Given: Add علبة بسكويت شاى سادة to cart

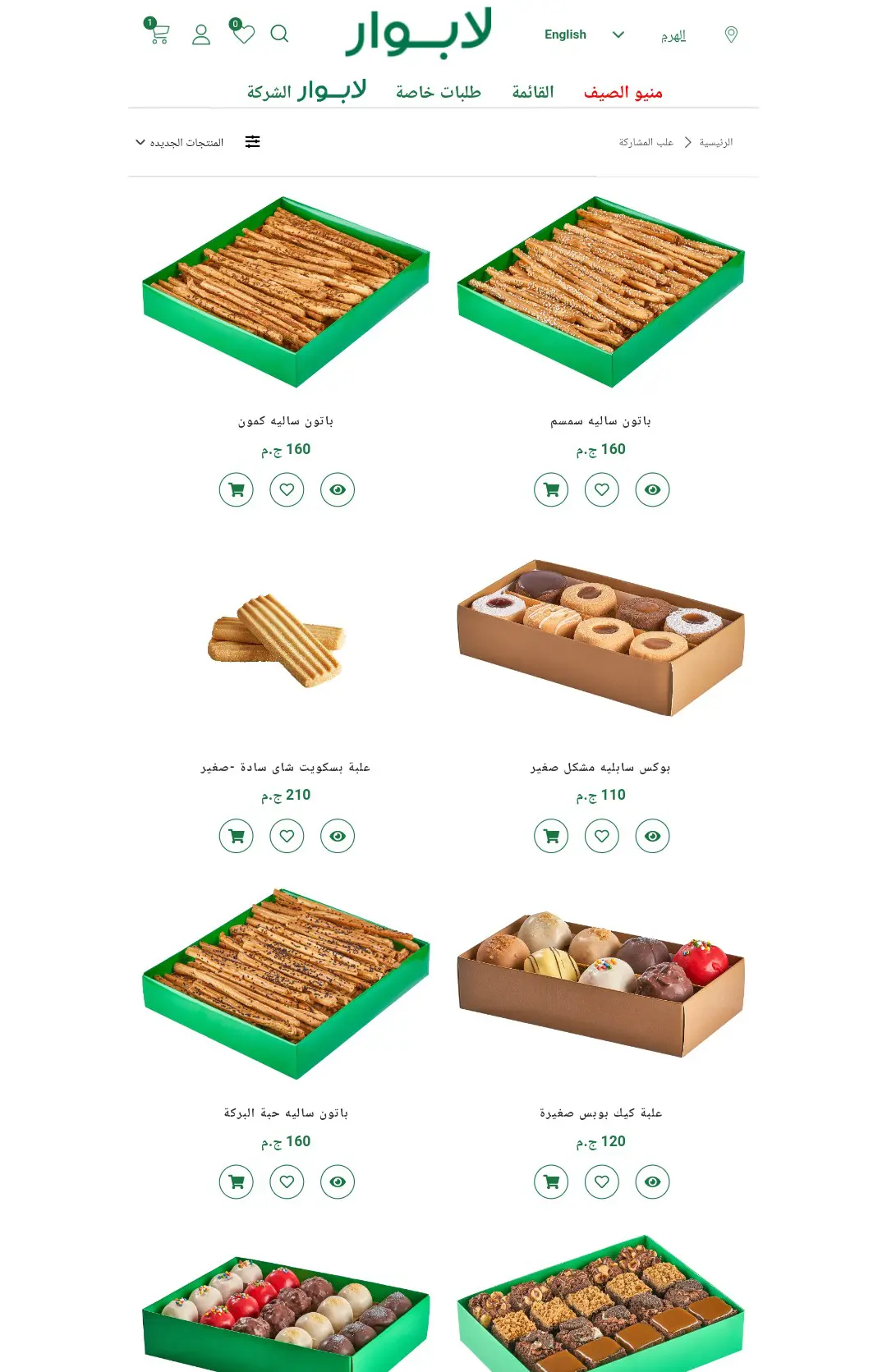Looking at the screenshot, I should click(237, 836).
